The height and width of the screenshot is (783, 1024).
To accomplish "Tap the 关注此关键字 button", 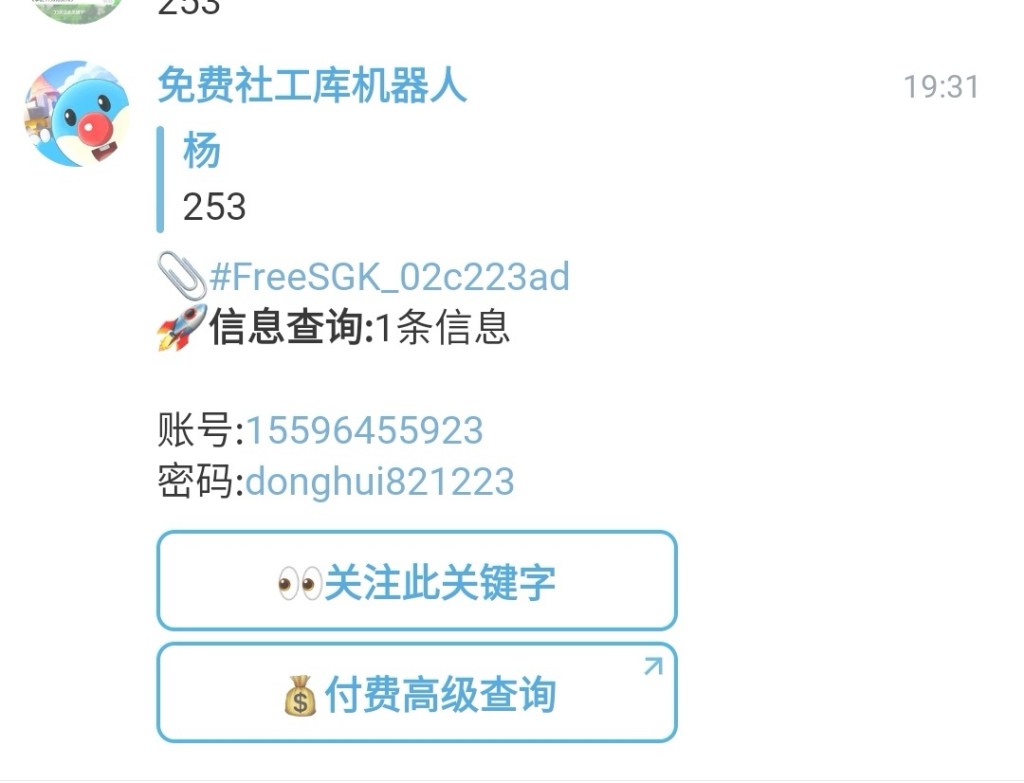I will point(417,581).
